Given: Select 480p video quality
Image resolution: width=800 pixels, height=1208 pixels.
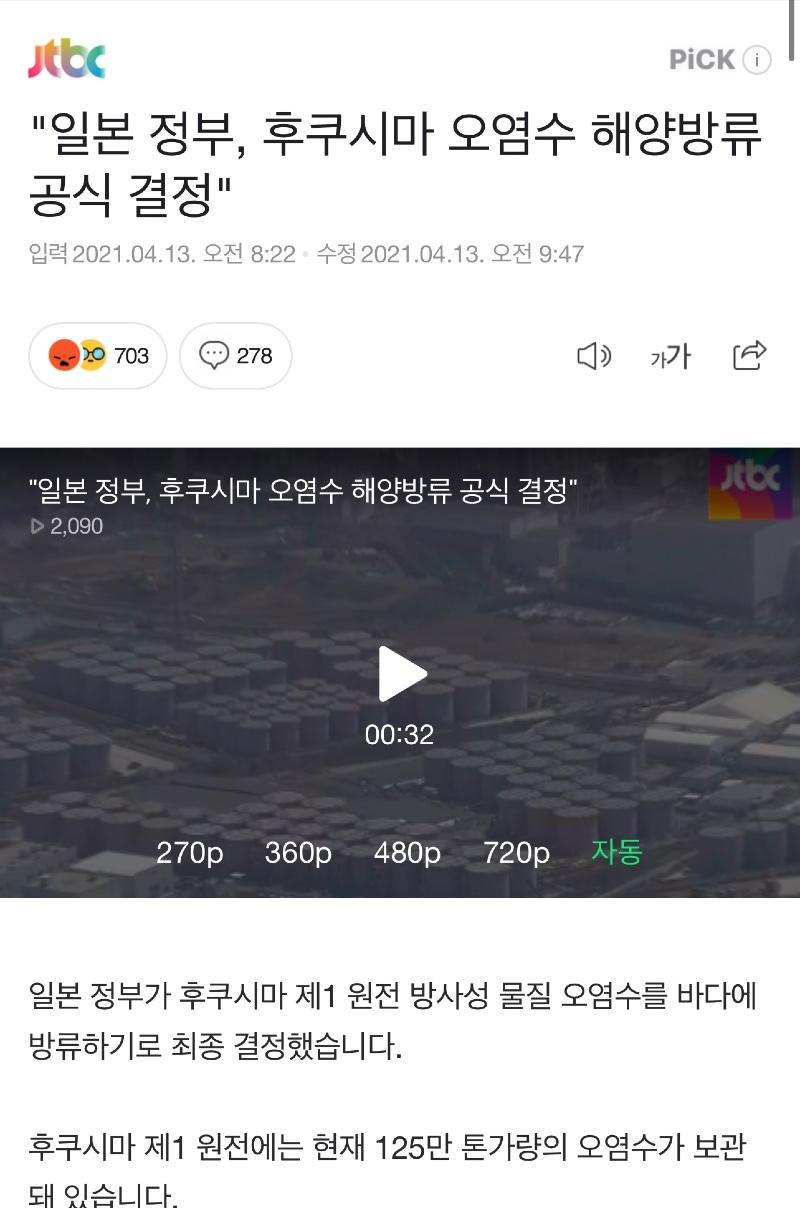Looking at the screenshot, I should click(x=407, y=852).
